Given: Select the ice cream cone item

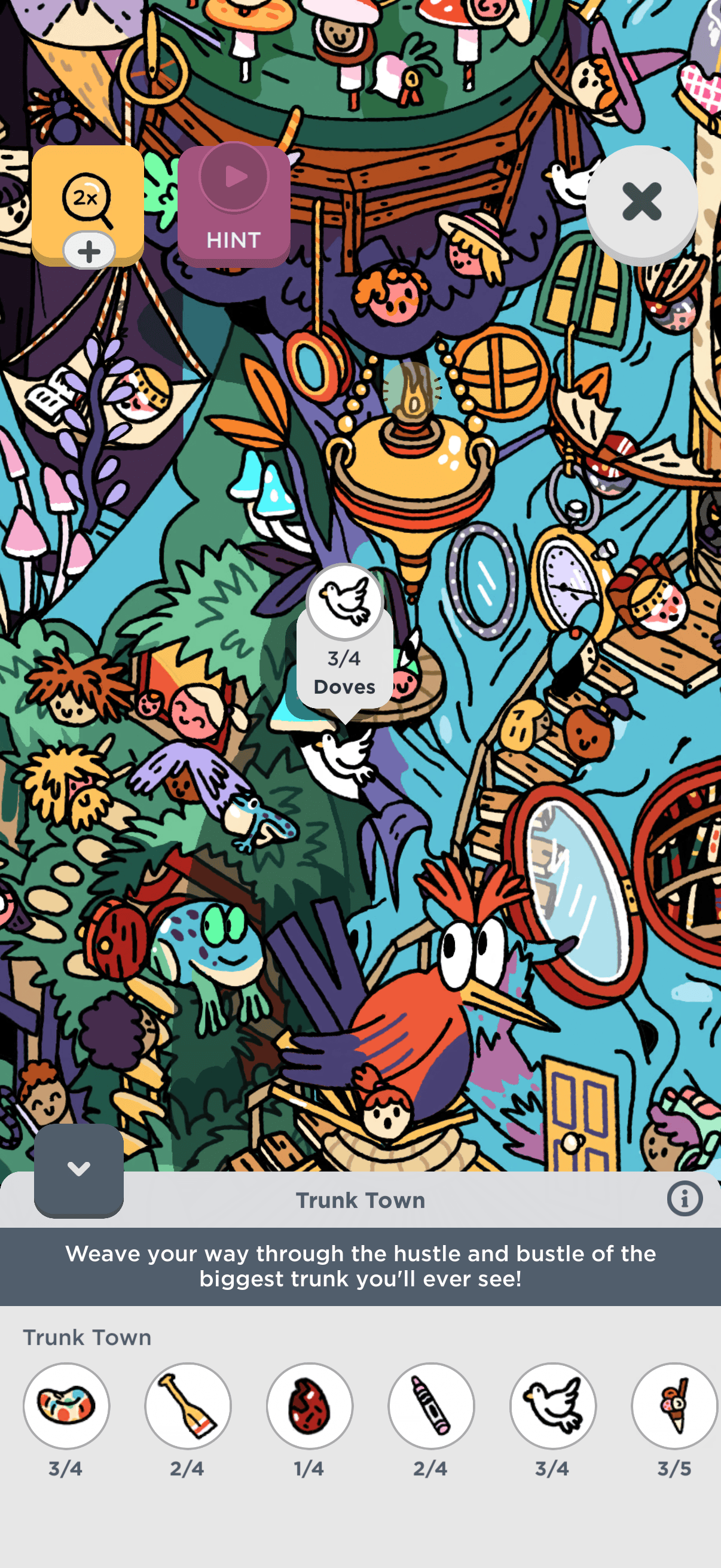Looking at the screenshot, I should (674, 1405).
